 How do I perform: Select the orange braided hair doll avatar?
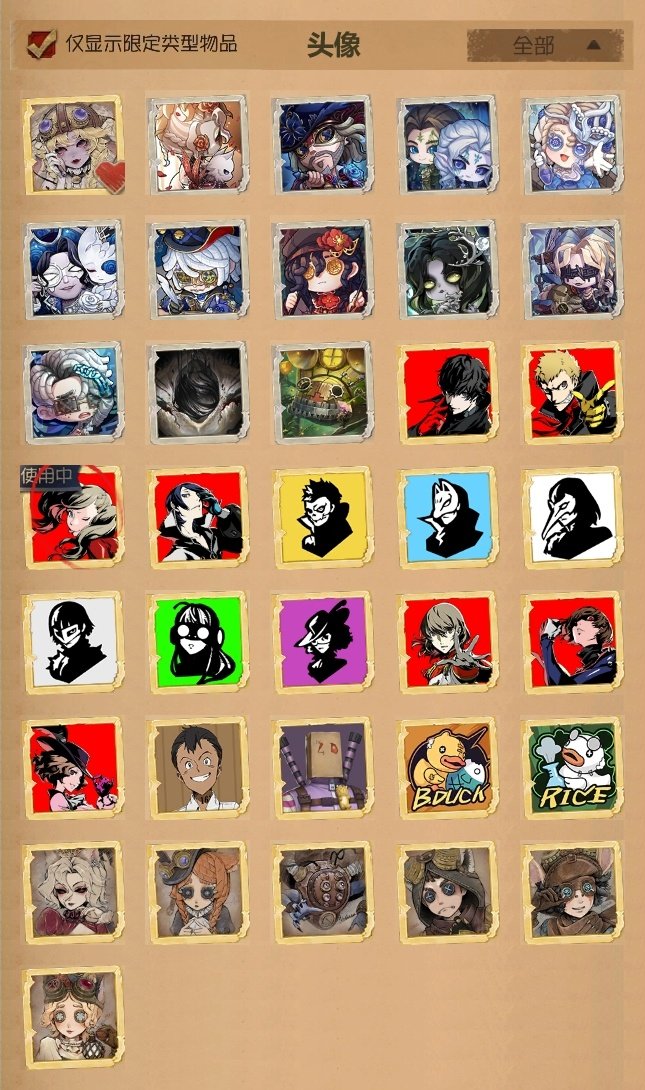tap(198, 892)
